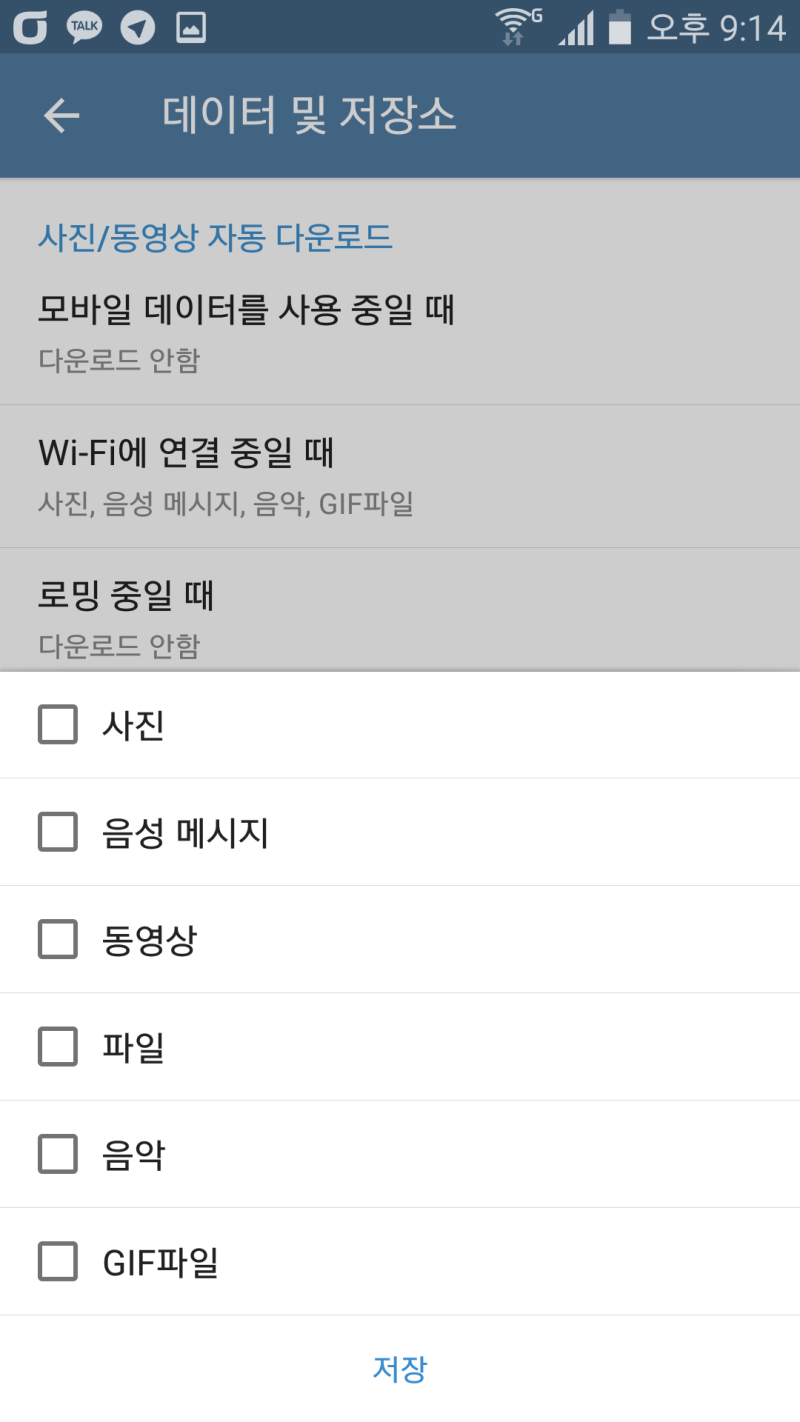
Task: Toggle the 파일 checkbox on
Action: 57,1046
